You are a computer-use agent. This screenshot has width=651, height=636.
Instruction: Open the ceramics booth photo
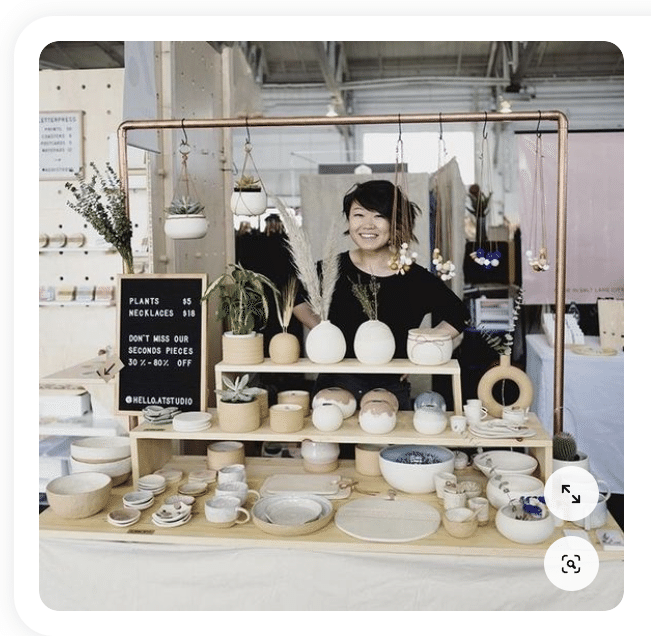[x=330, y=320]
